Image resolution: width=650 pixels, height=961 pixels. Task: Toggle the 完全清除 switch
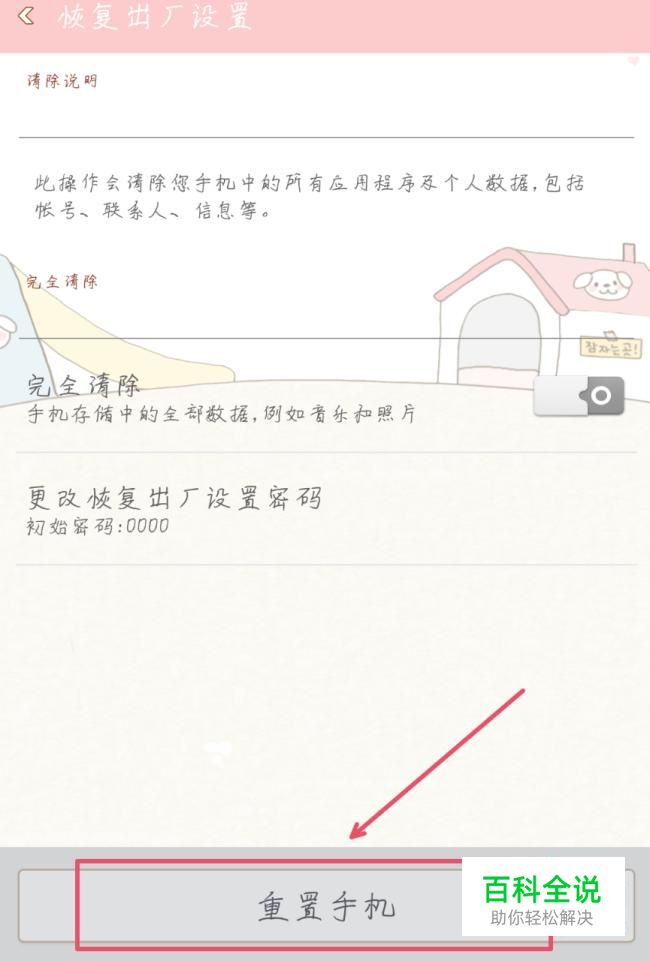(x=578, y=396)
